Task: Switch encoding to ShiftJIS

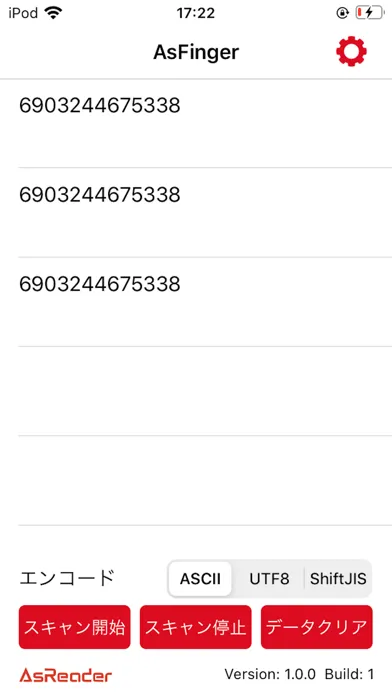Action: point(338,579)
